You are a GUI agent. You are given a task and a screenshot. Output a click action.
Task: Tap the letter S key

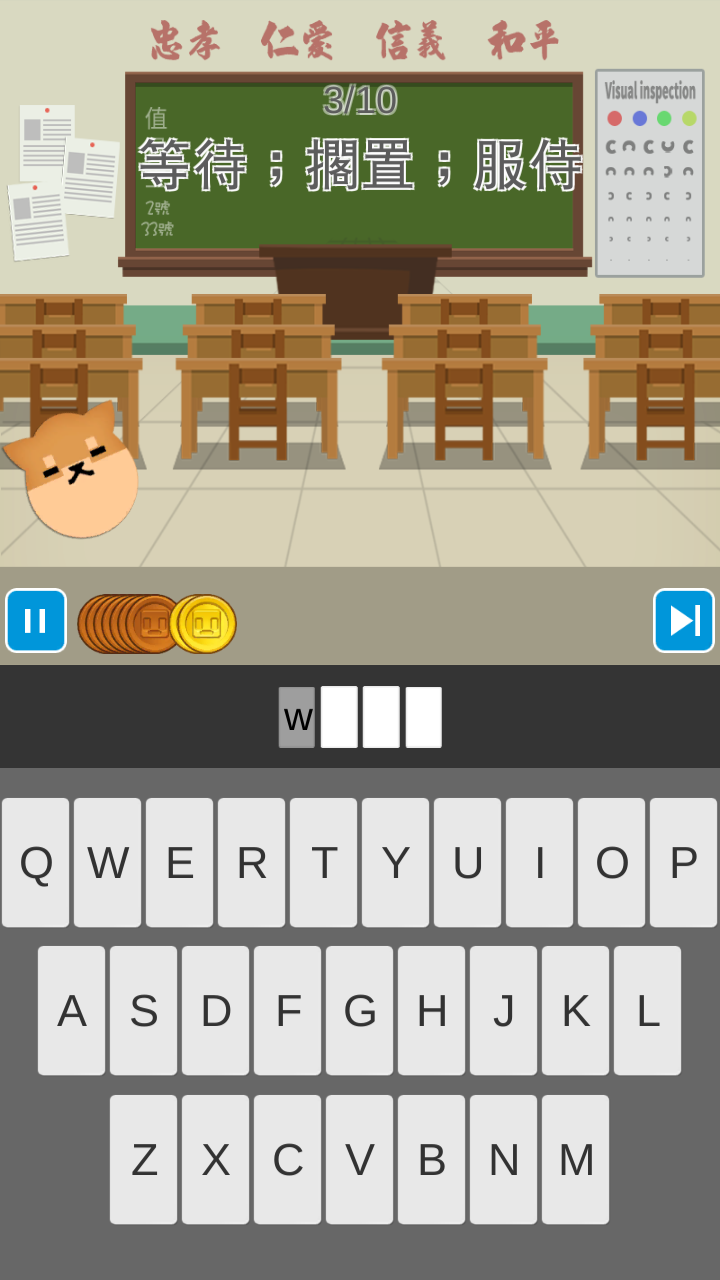pos(144,1010)
